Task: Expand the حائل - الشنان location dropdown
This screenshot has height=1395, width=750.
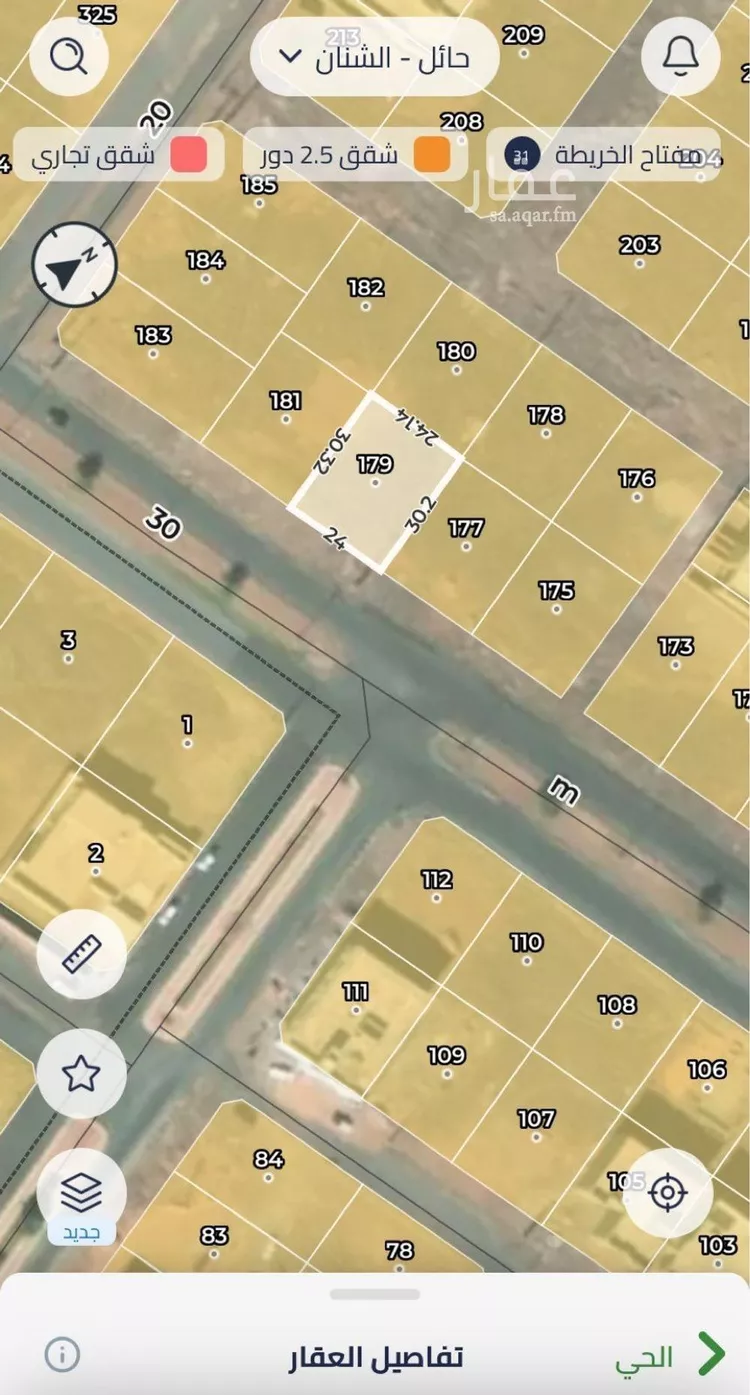Action: (375, 56)
